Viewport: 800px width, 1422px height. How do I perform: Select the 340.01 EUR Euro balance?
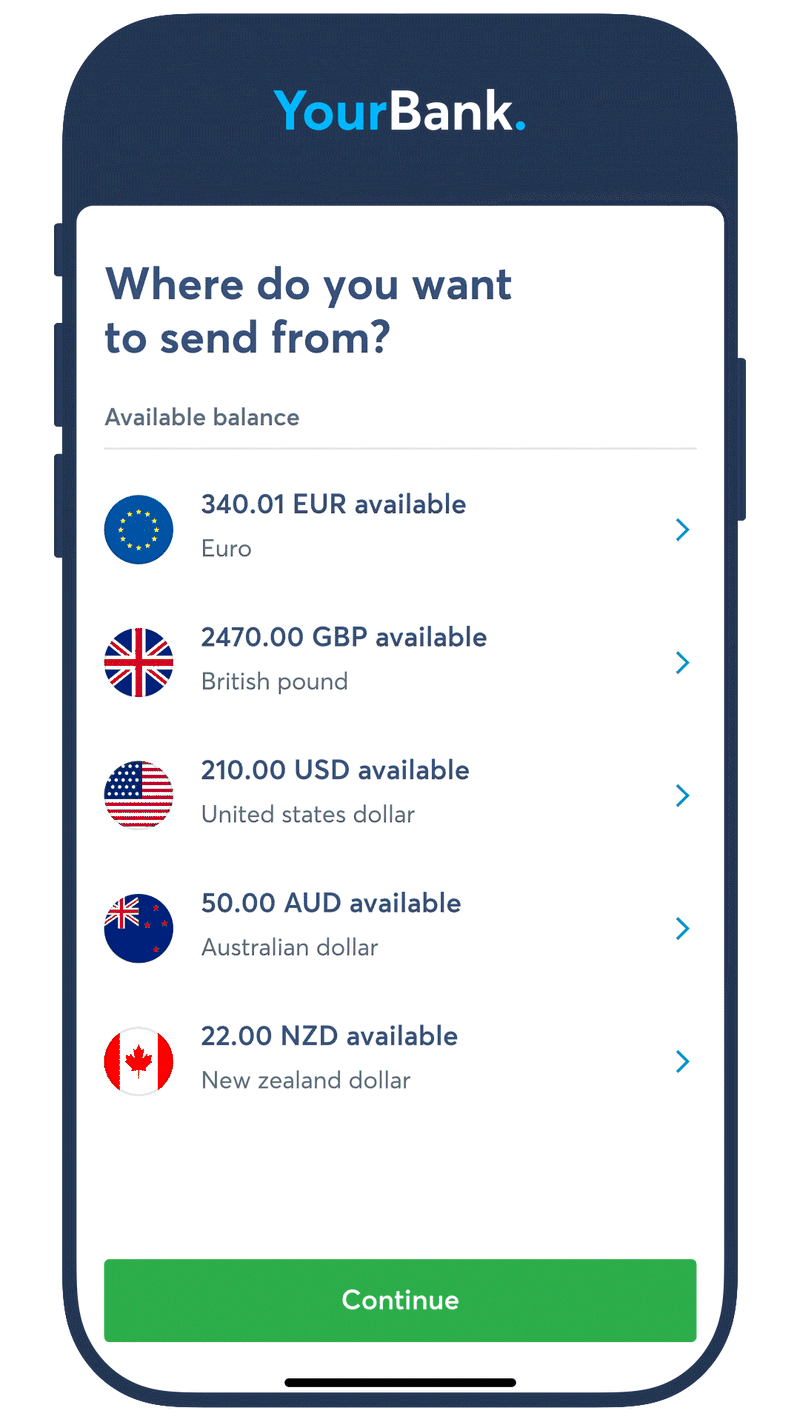(x=399, y=527)
